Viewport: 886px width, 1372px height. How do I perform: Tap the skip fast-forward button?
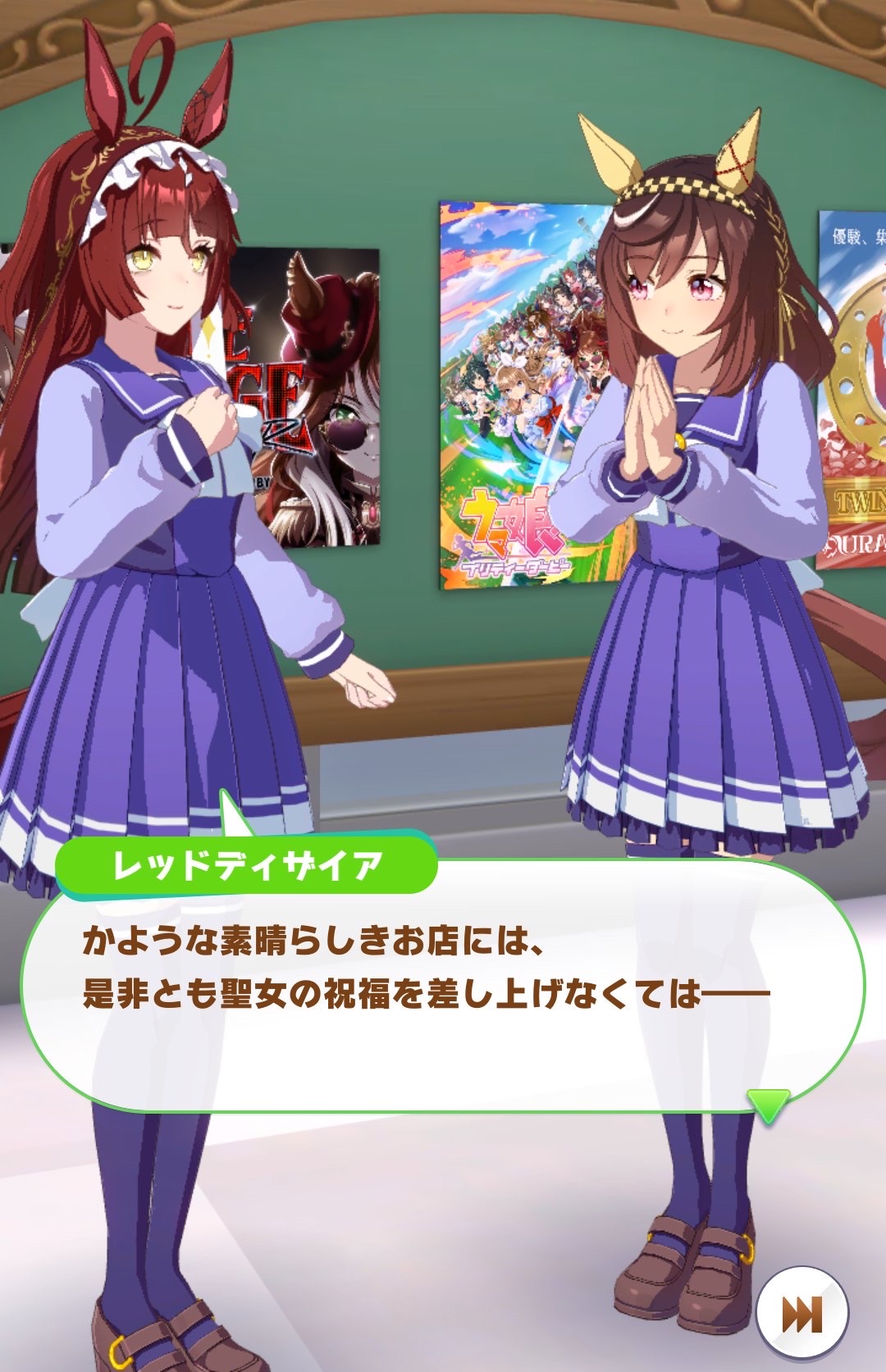tap(802, 1314)
